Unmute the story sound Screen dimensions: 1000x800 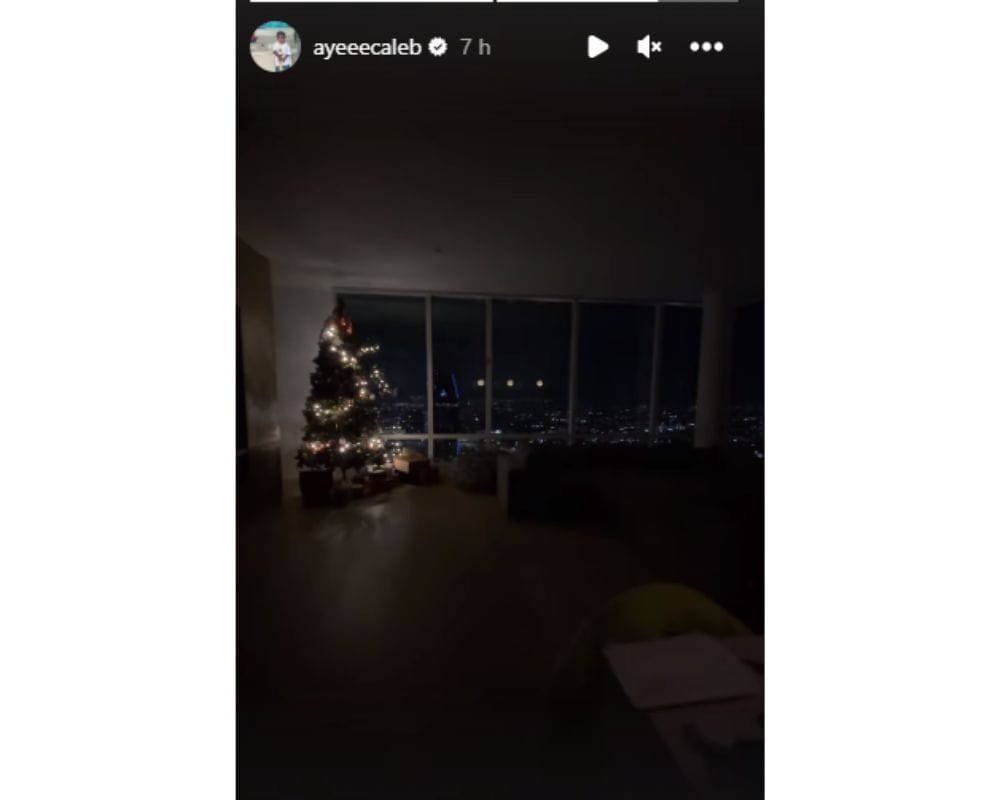(x=649, y=47)
